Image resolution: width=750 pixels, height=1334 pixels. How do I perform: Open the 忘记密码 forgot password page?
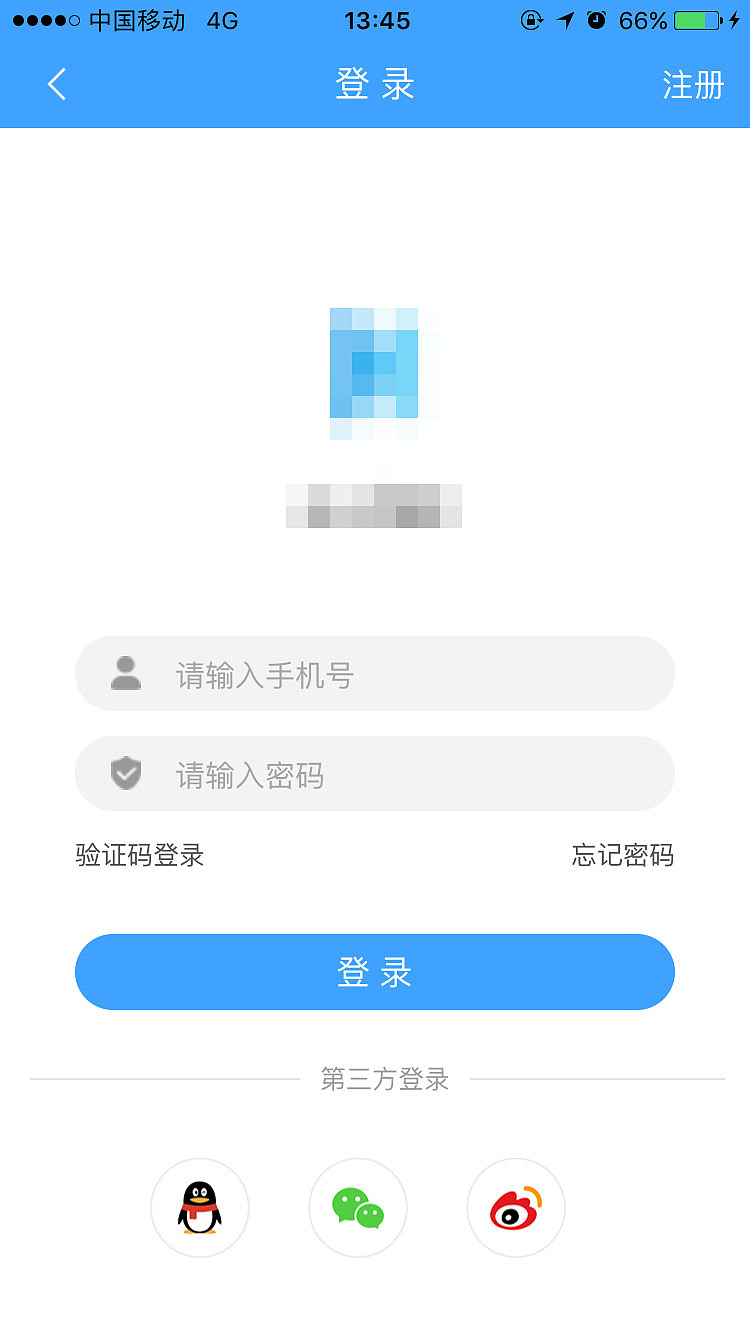tap(622, 856)
